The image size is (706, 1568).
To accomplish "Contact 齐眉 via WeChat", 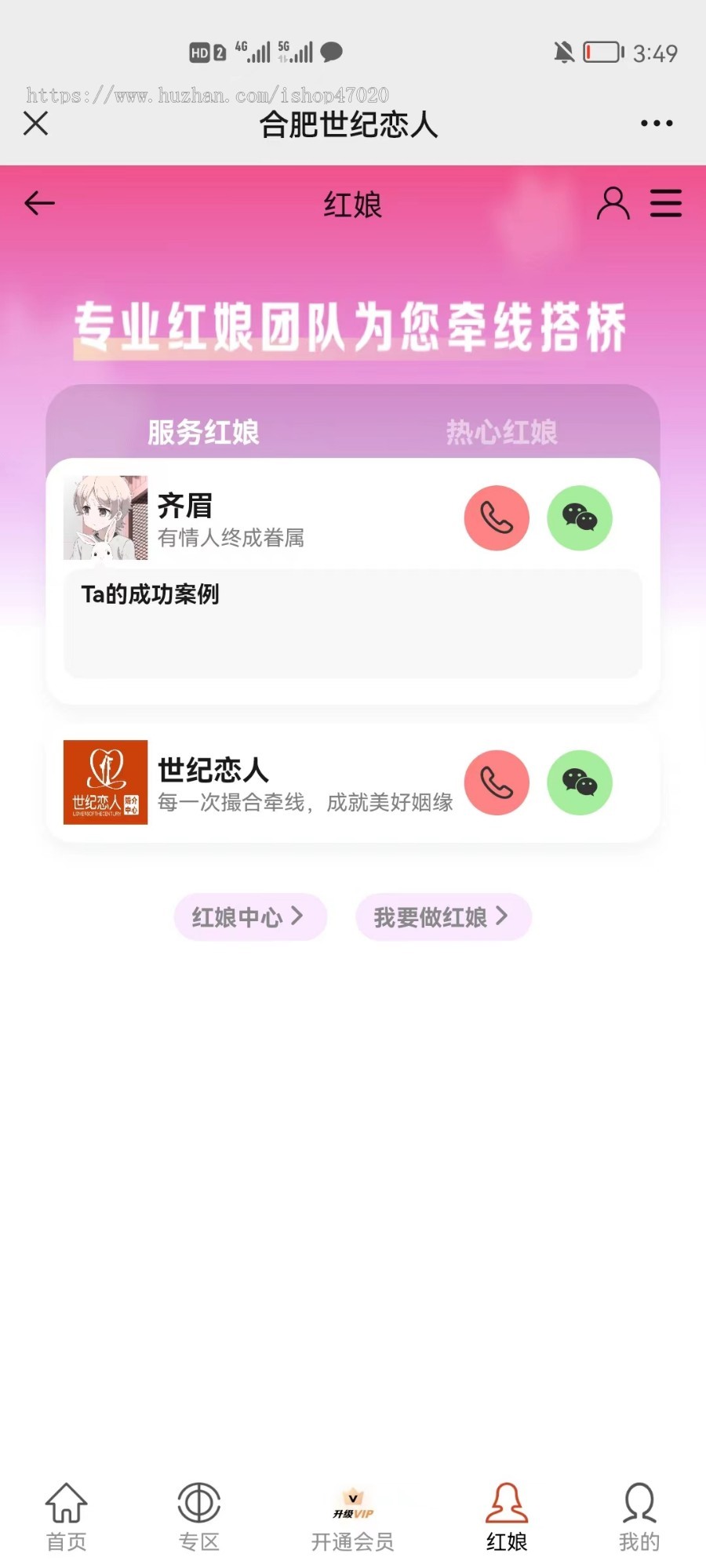I will click(580, 518).
